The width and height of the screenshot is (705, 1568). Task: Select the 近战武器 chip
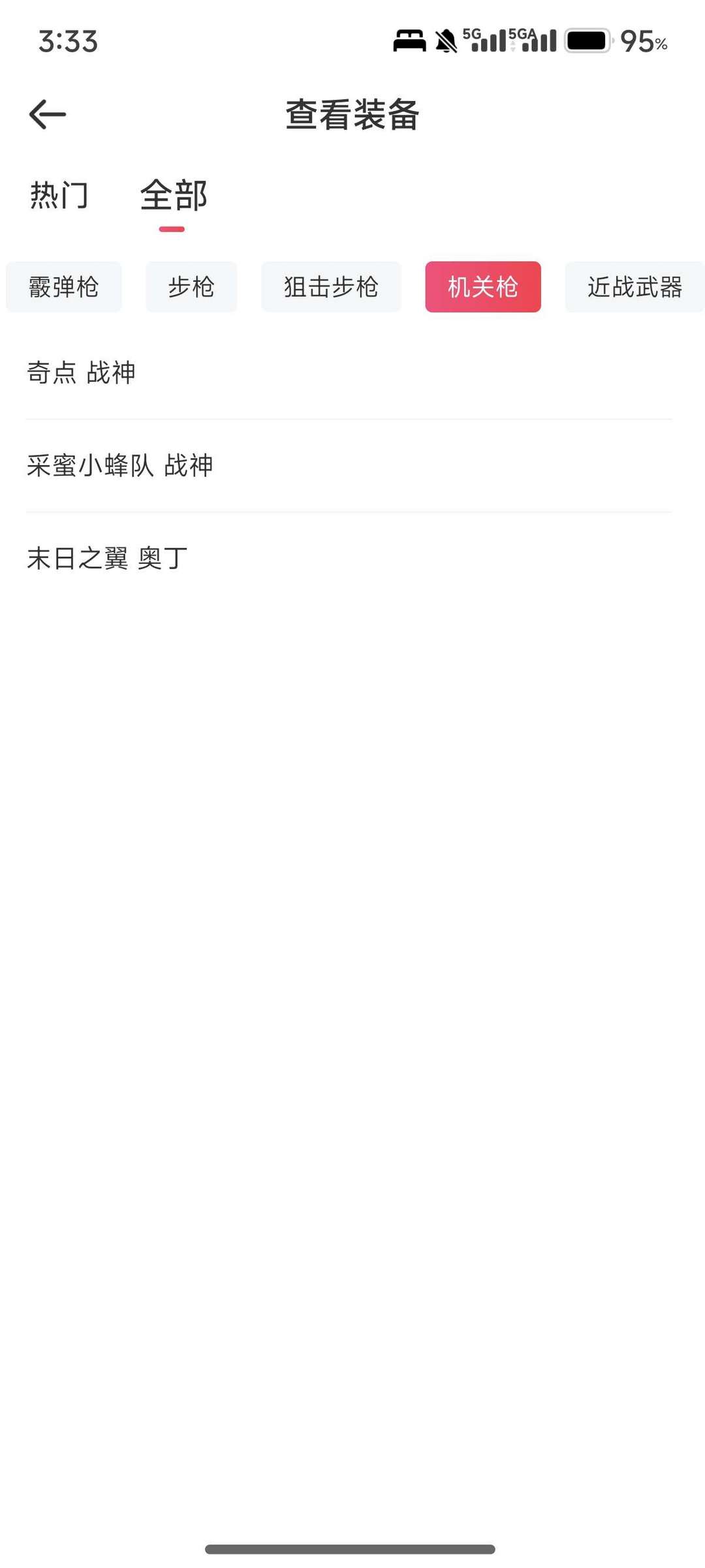point(634,287)
